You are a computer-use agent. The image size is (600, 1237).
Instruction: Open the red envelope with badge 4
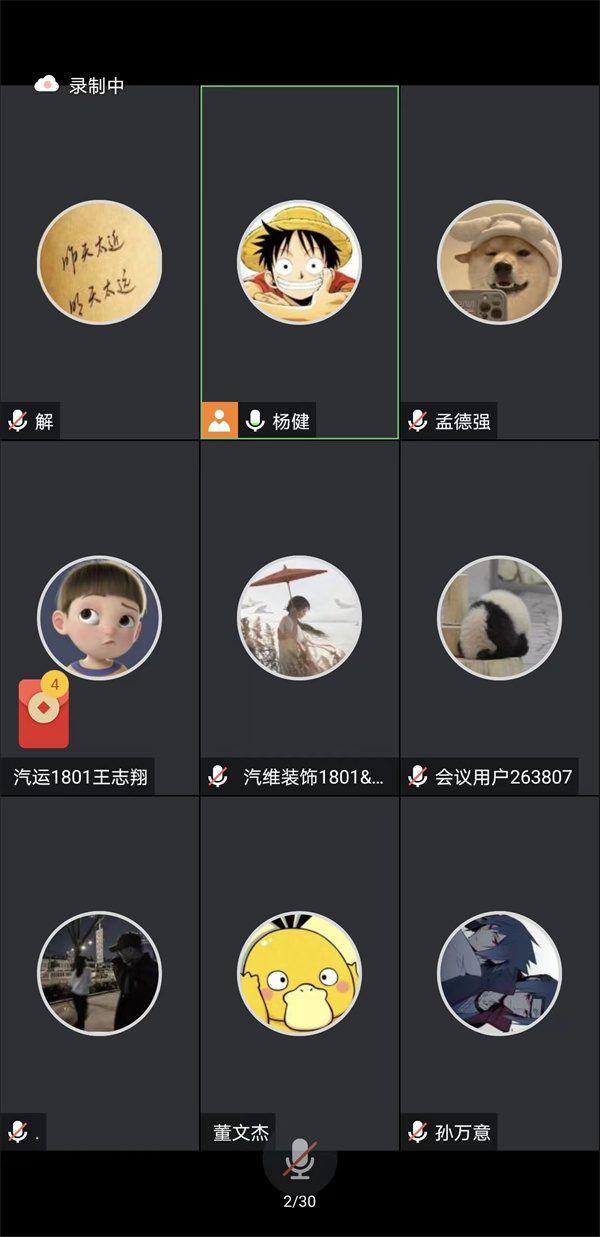click(44, 714)
